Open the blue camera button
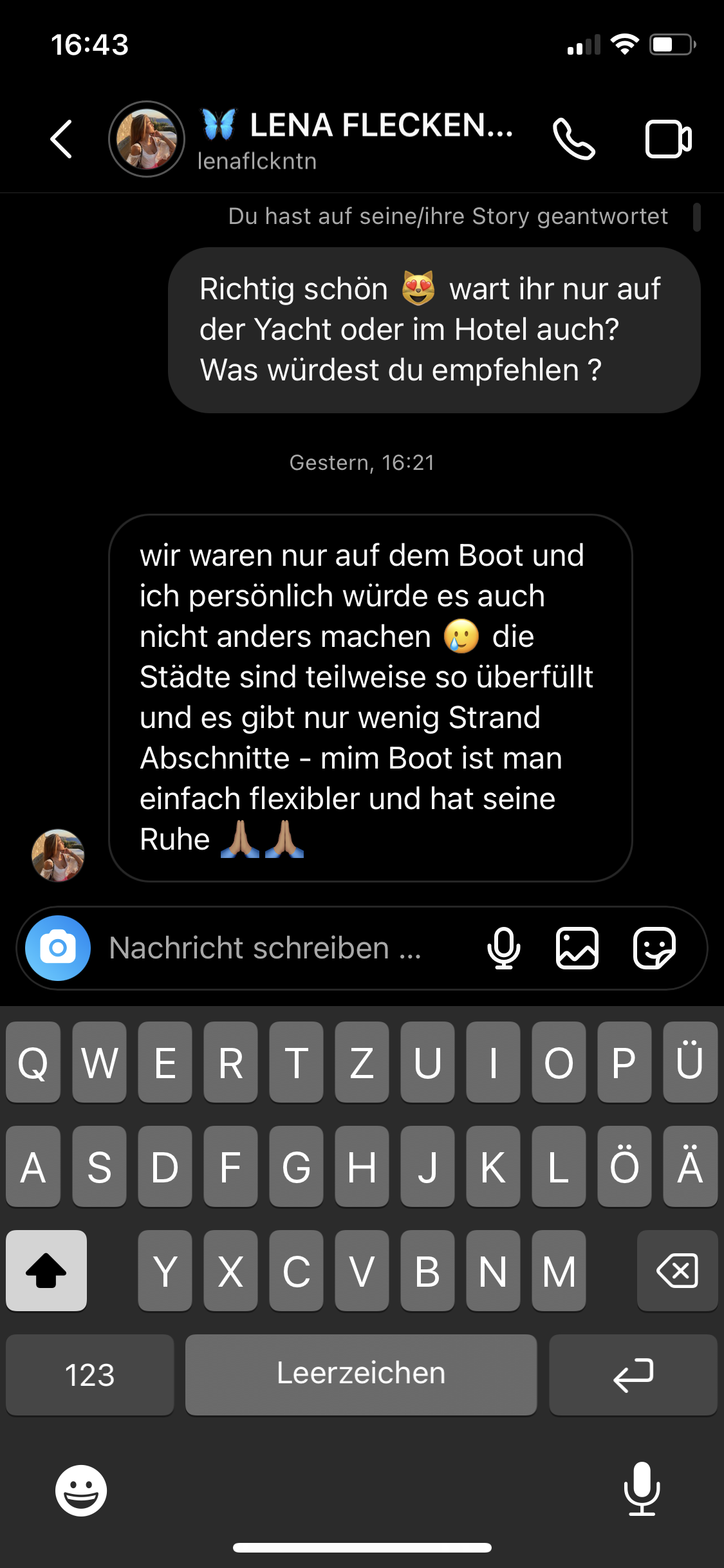The height and width of the screenshot is (1568, 724). 58,948
